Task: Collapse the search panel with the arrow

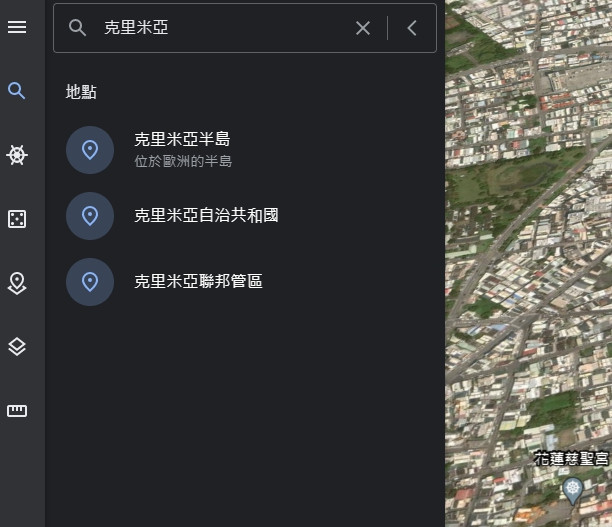Action: coord(412,28)
